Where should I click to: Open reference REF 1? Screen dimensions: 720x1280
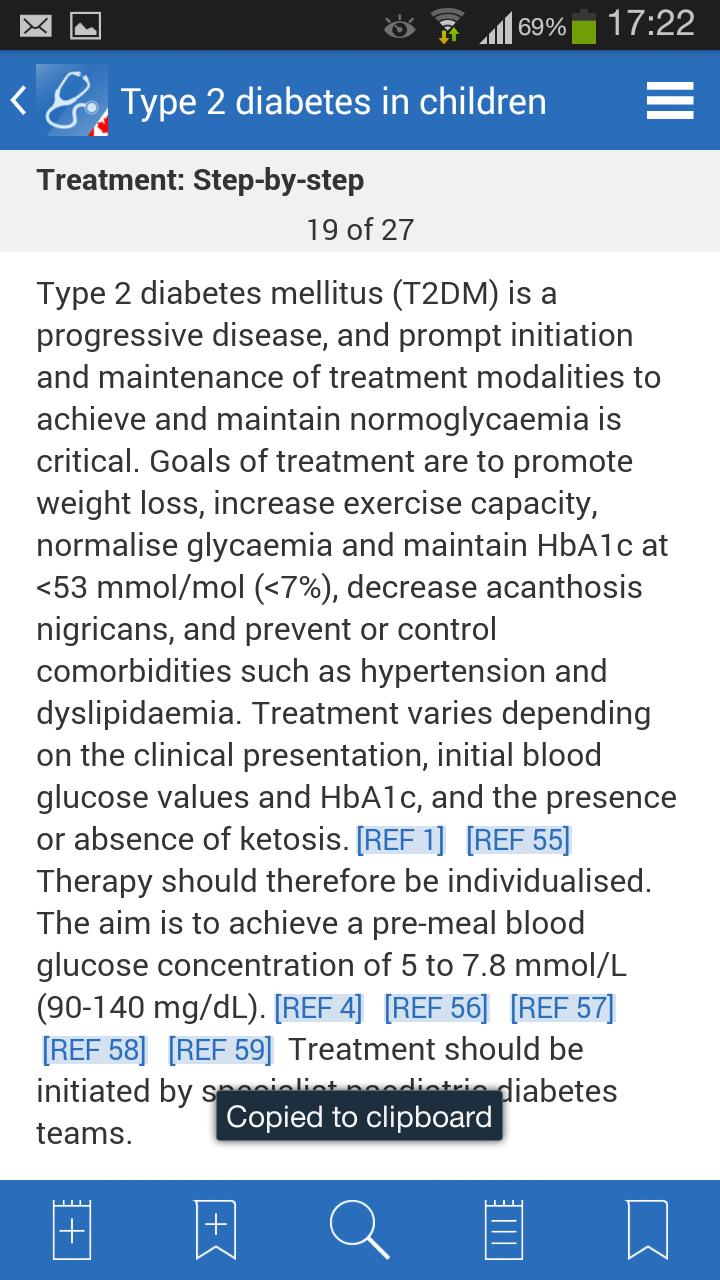coord(400,840)
